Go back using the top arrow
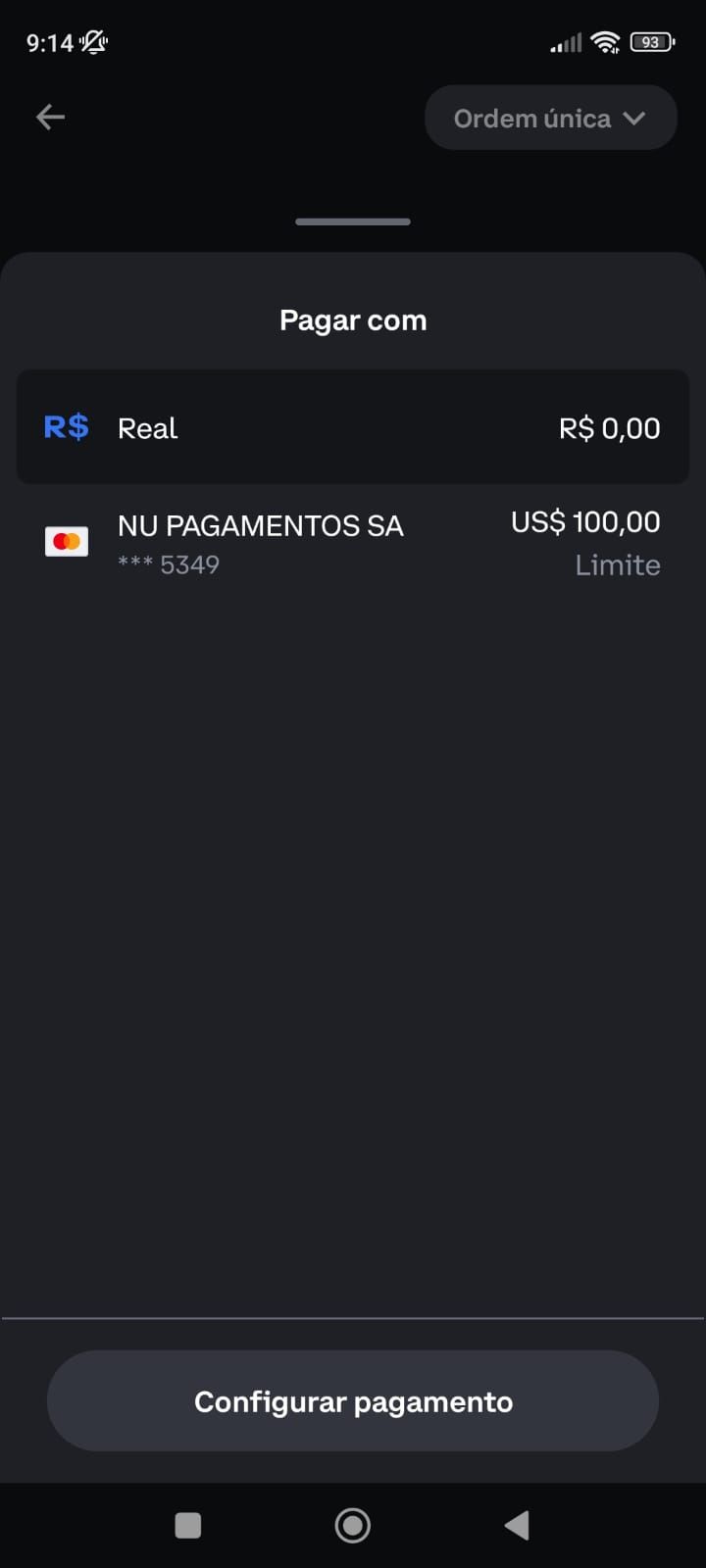This screenshot has height=1568, width=706. (x=50, y=118)
